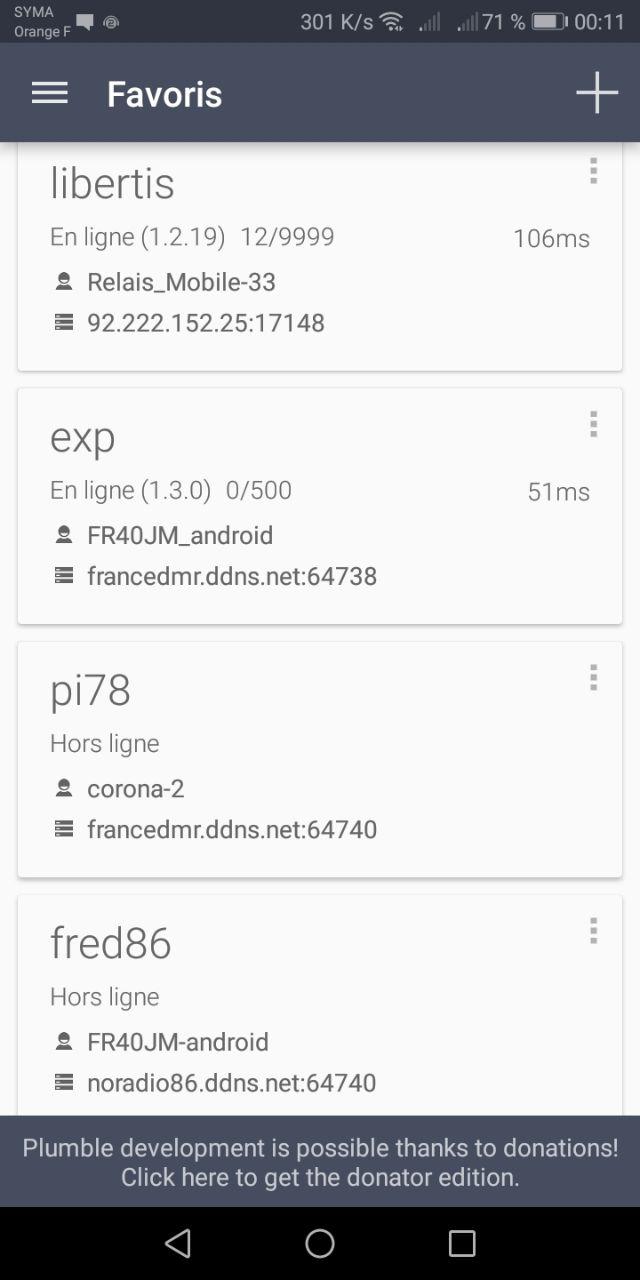Add a new favorite server

click(596, 93)
